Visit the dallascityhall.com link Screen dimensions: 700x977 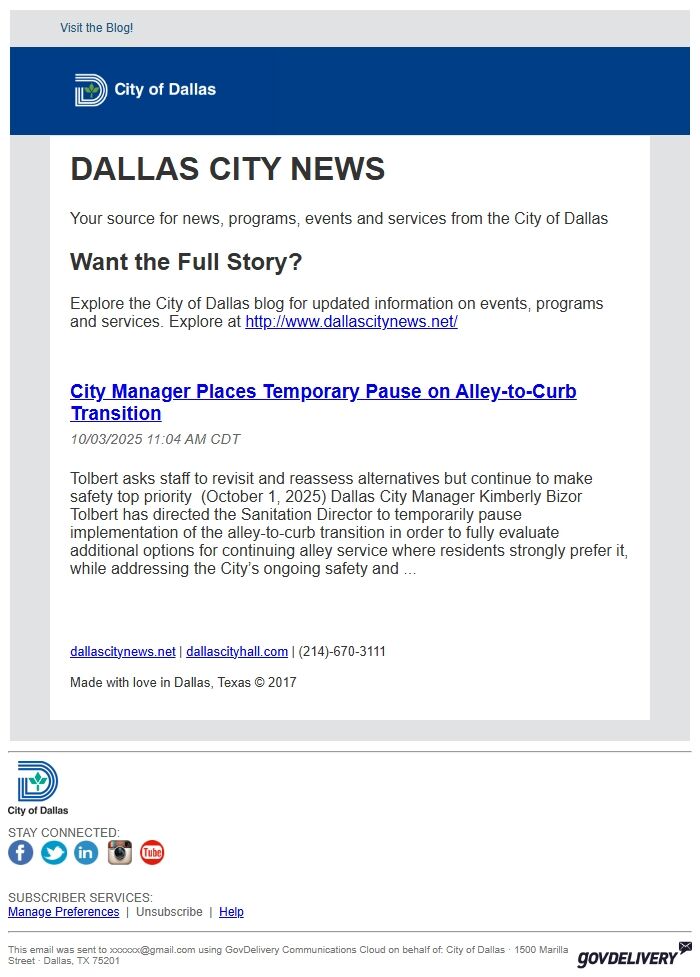pos(236,652)
